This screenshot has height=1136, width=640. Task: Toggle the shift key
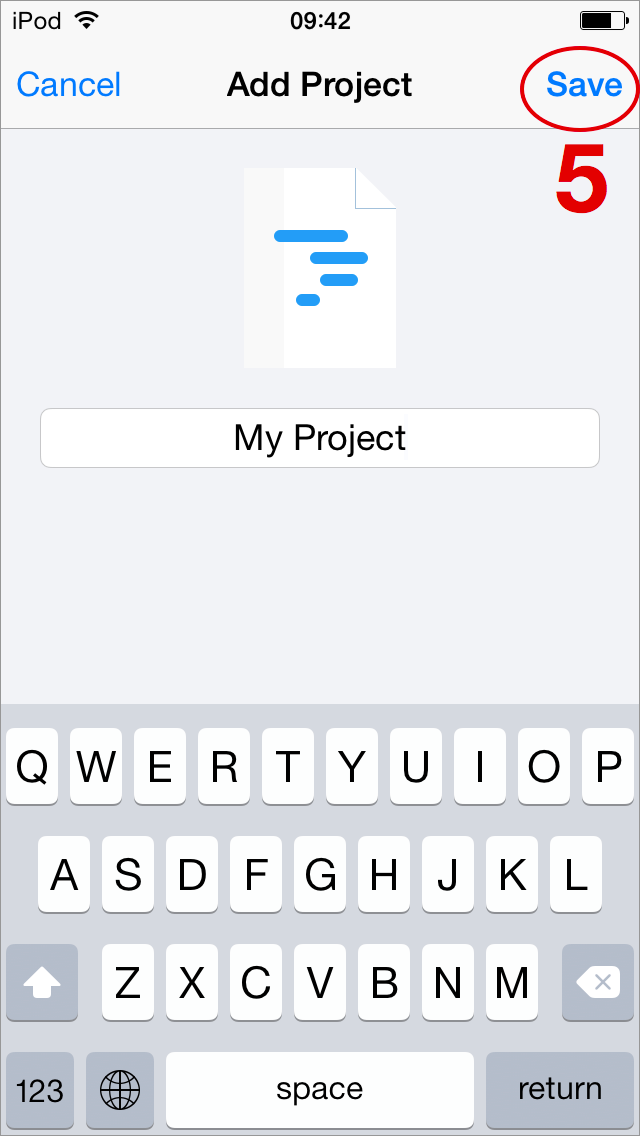click(42, 983)
